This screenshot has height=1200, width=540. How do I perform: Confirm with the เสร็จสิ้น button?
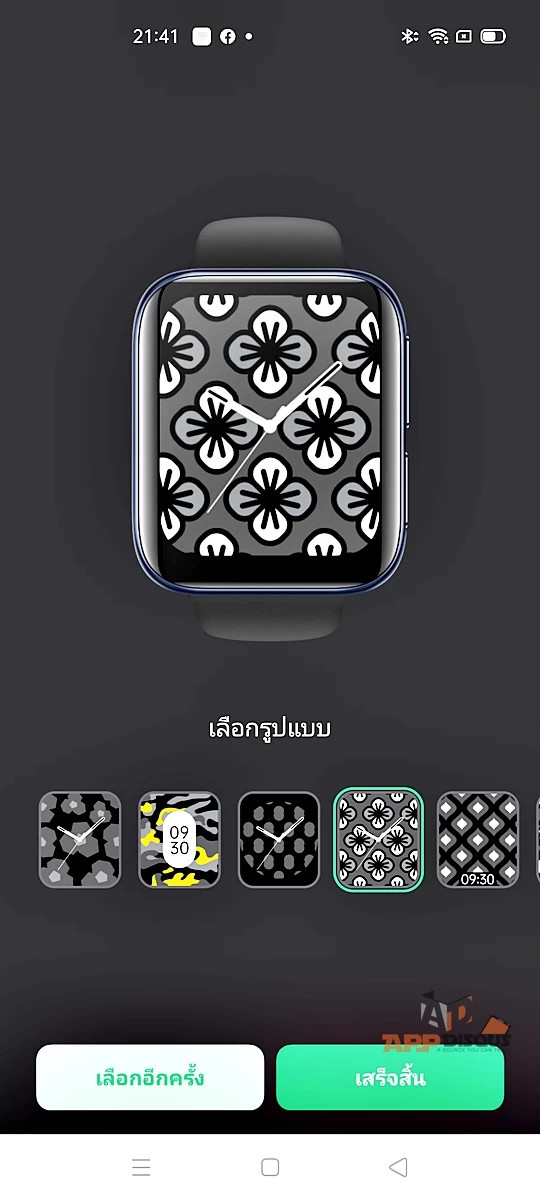(390, 1078)
